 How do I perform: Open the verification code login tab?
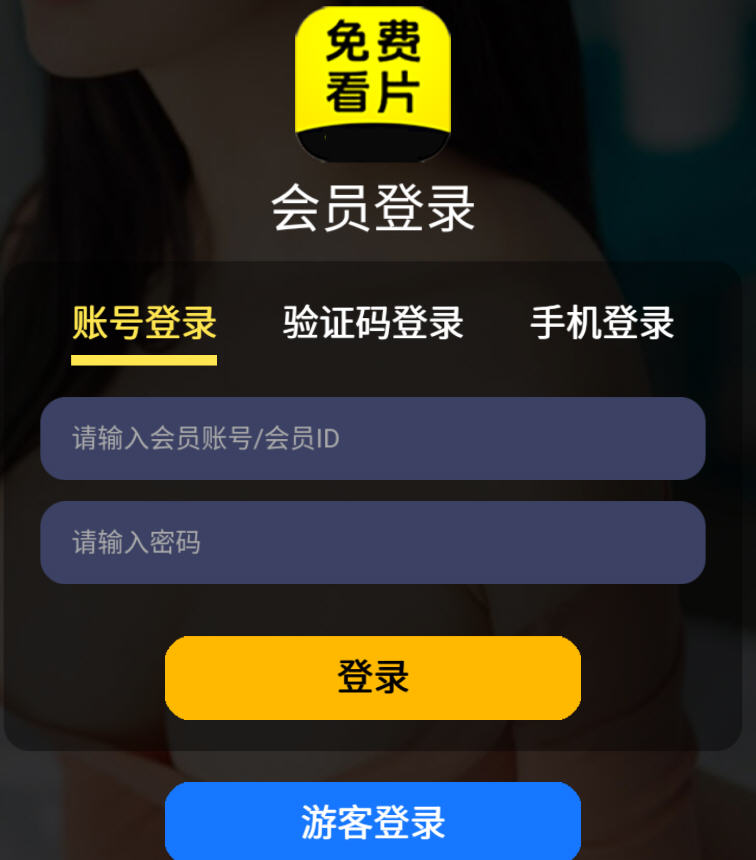click(373, 324)
